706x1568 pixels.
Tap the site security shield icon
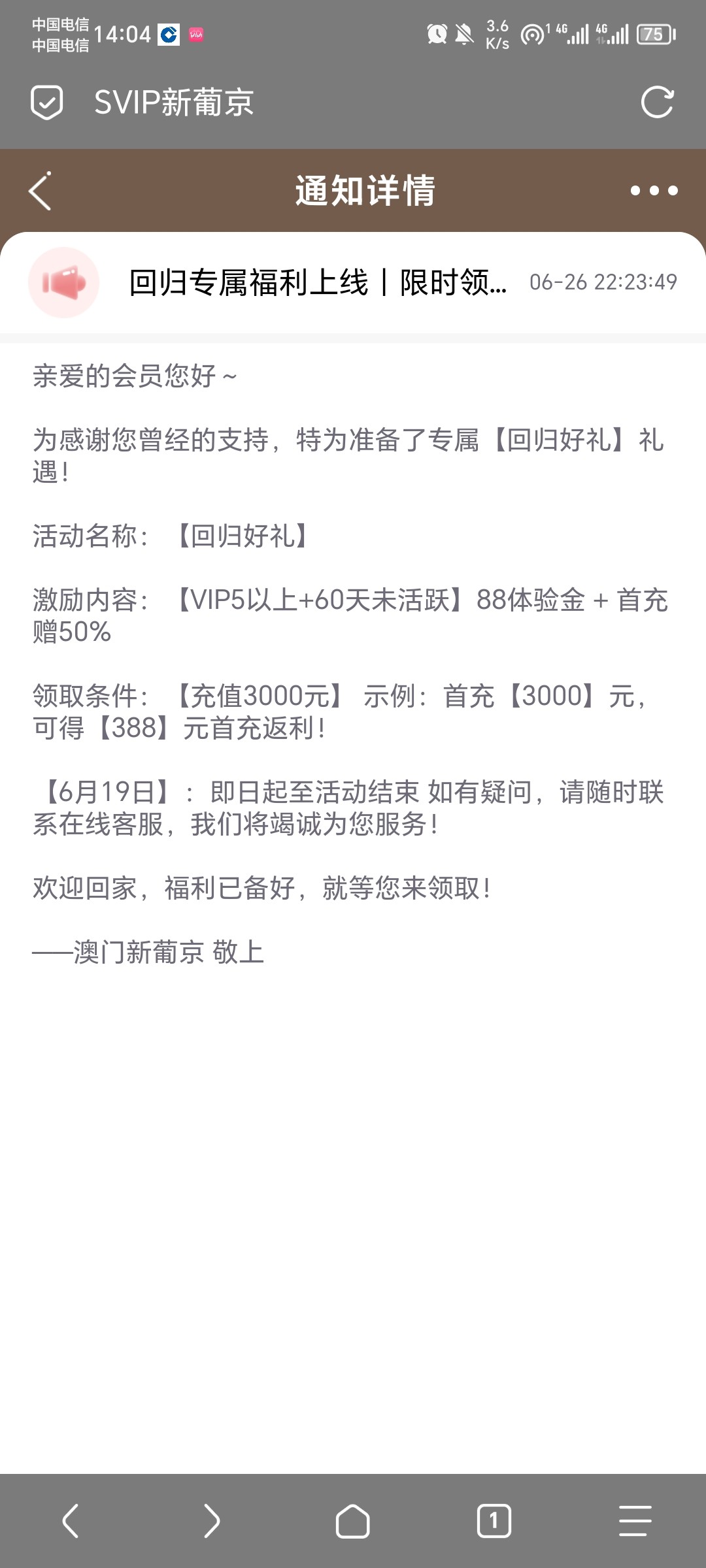(x=47, y=103)
